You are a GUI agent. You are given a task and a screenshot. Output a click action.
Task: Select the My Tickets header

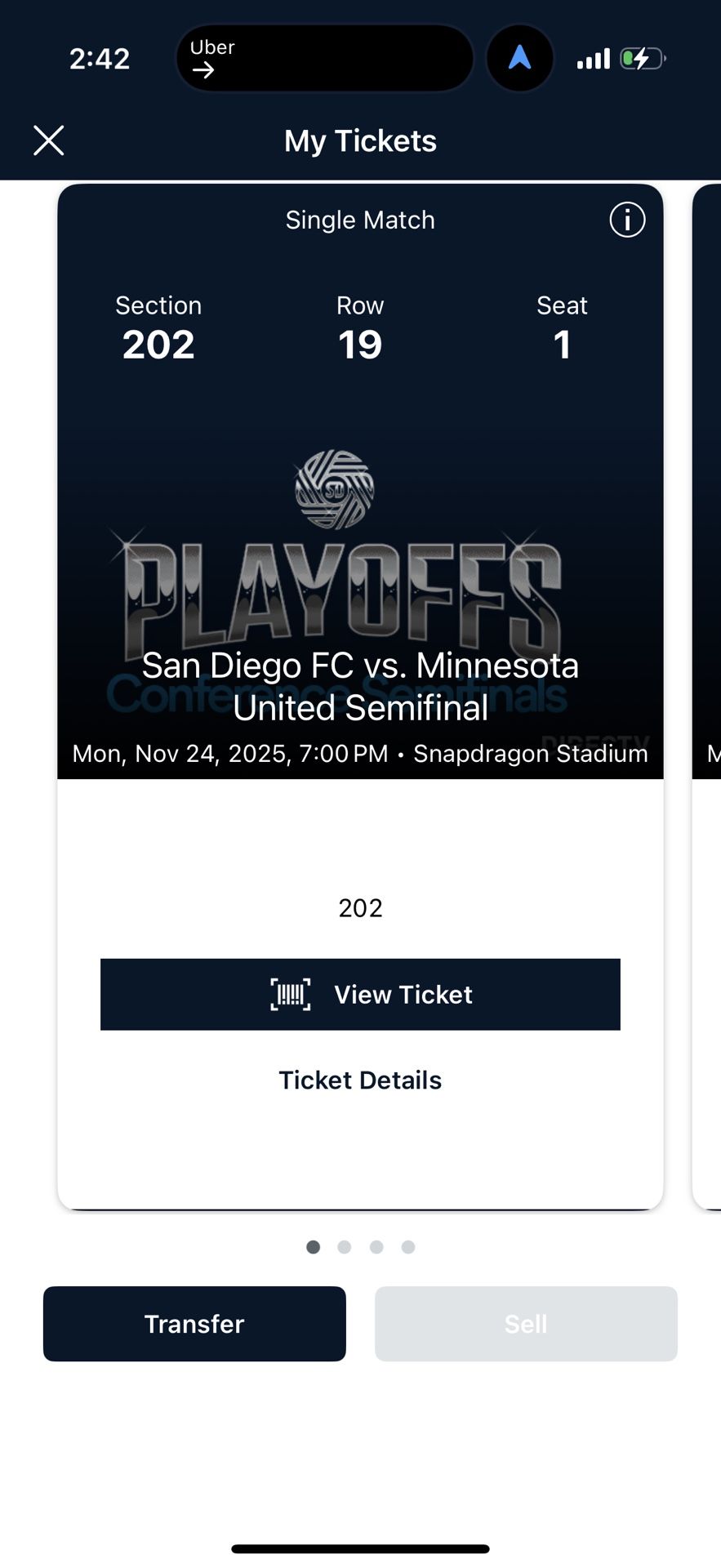(359, 140)
